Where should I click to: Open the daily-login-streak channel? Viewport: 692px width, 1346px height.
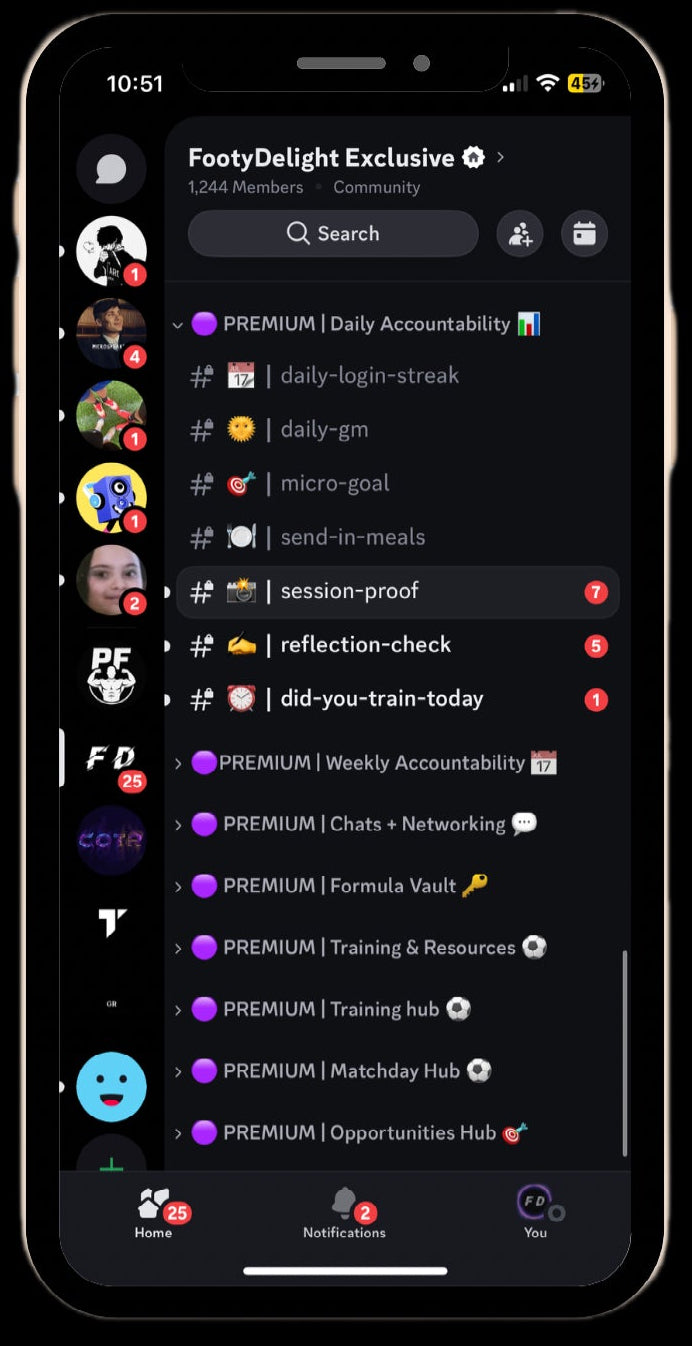369,376
